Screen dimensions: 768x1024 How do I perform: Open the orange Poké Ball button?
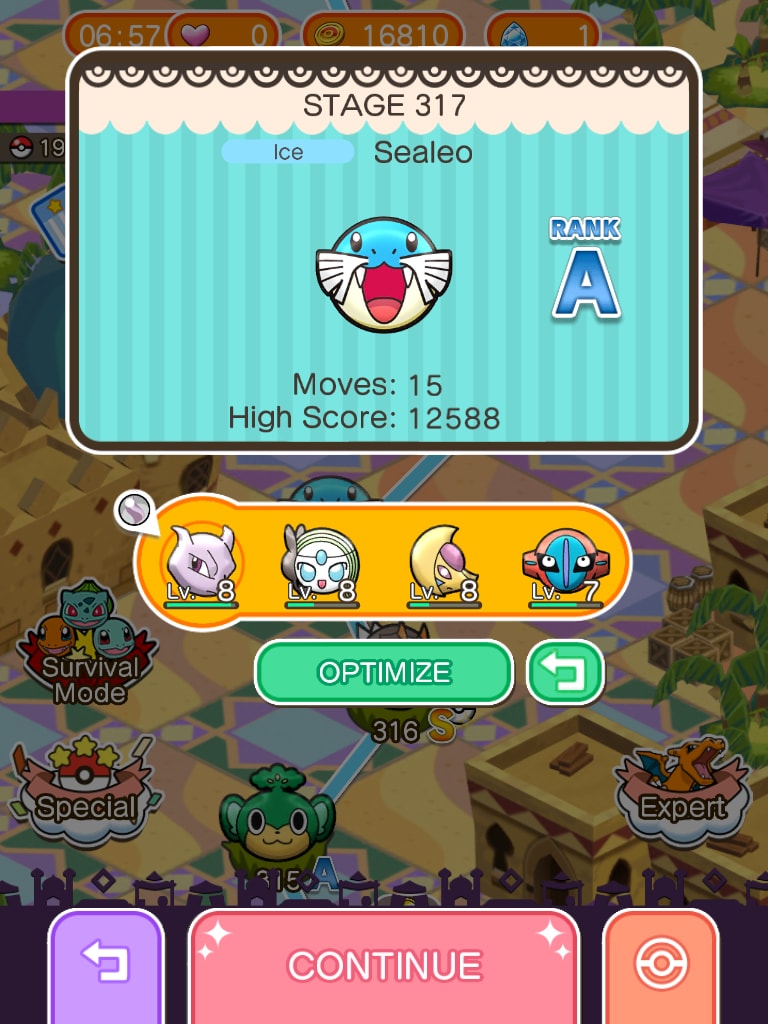tap(660, 965)
